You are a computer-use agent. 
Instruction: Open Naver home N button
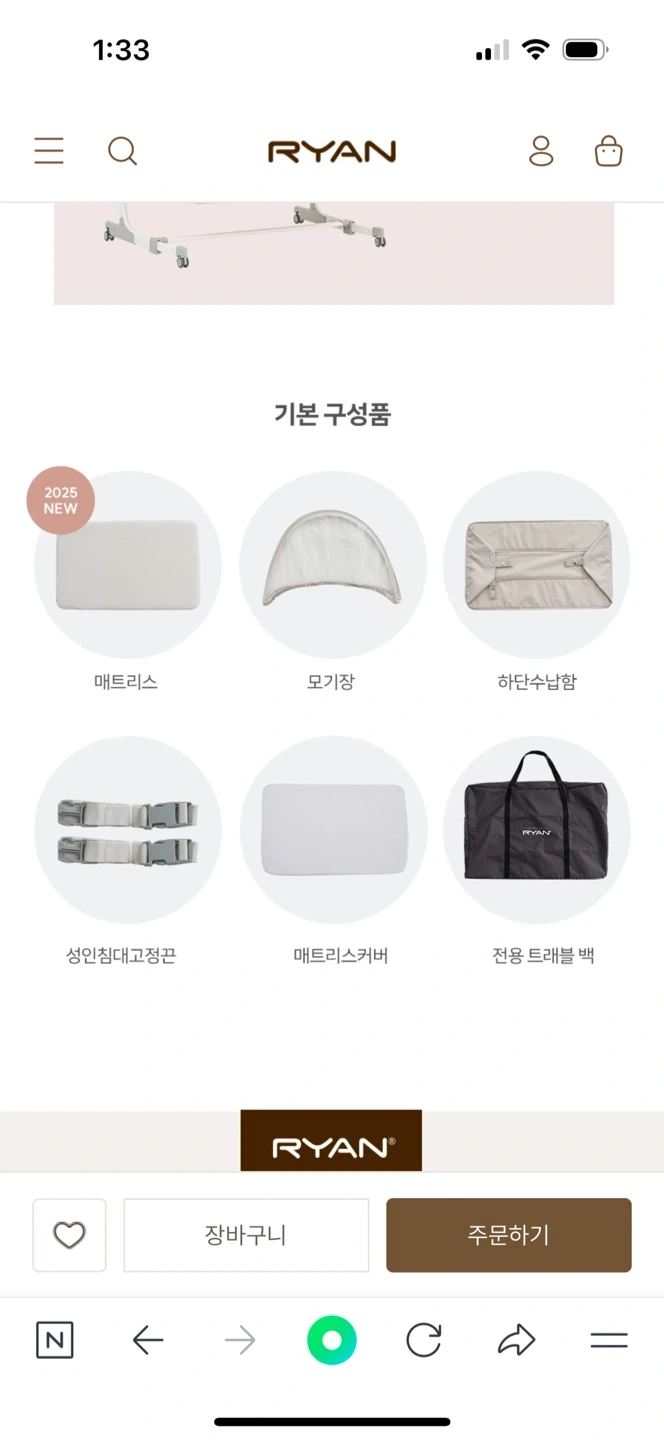pyautogui.click(x=55, y=1340)
